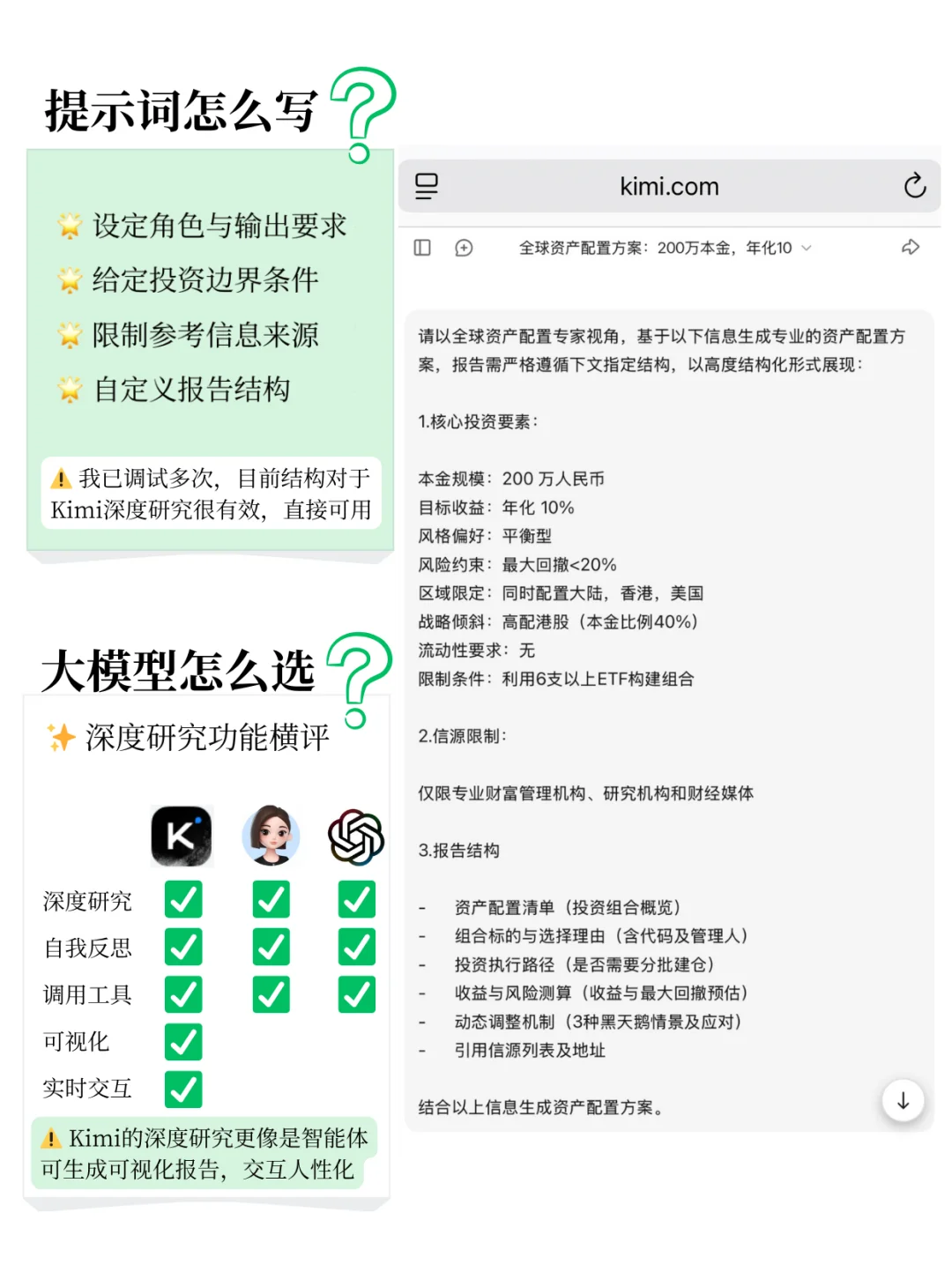Toggle the 可视化 checkmark in the Kimi column
952x1272 pixels.
point(182,1041)
